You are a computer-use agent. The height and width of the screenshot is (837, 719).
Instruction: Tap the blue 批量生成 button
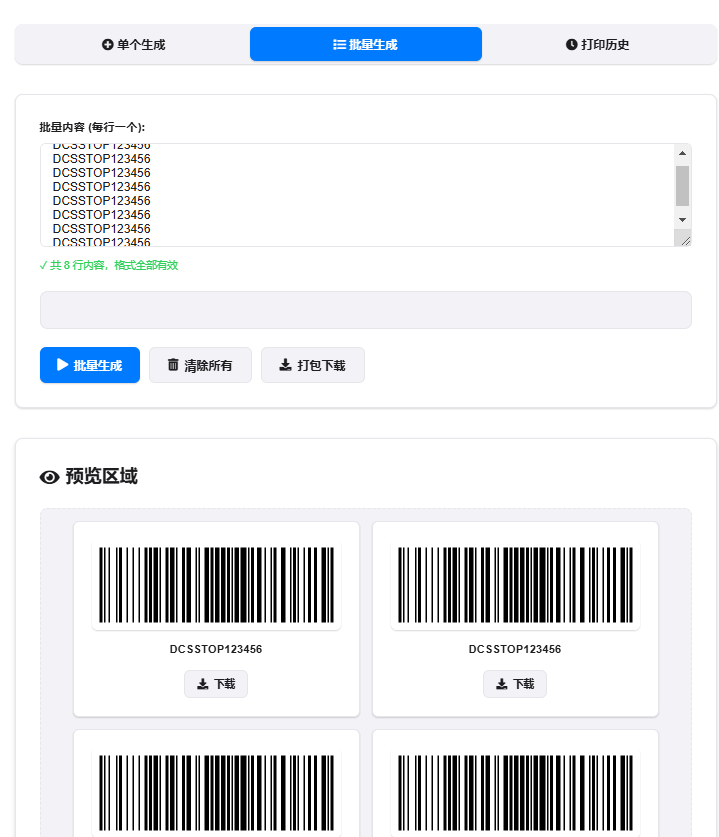tap(90, 365)
